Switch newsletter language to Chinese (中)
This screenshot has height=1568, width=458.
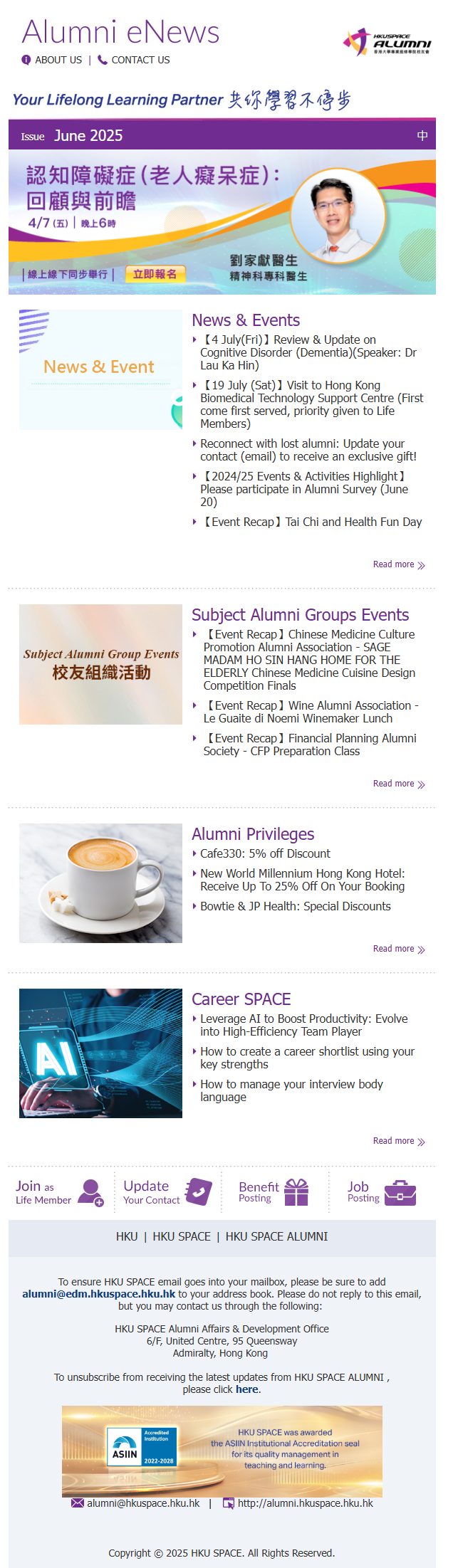point(422,135)
